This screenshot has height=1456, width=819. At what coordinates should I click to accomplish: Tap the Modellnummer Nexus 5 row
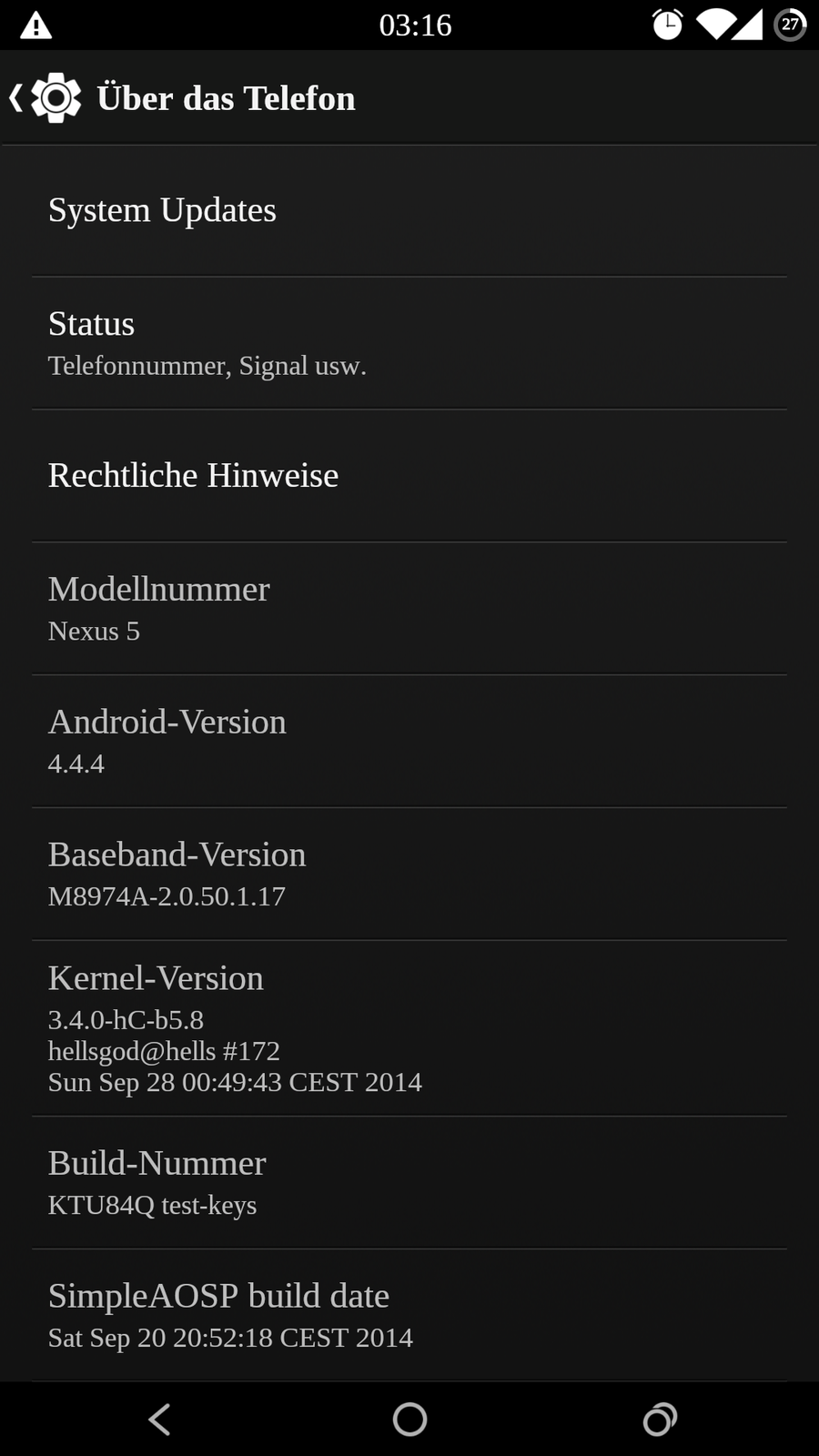pos(409,608)
